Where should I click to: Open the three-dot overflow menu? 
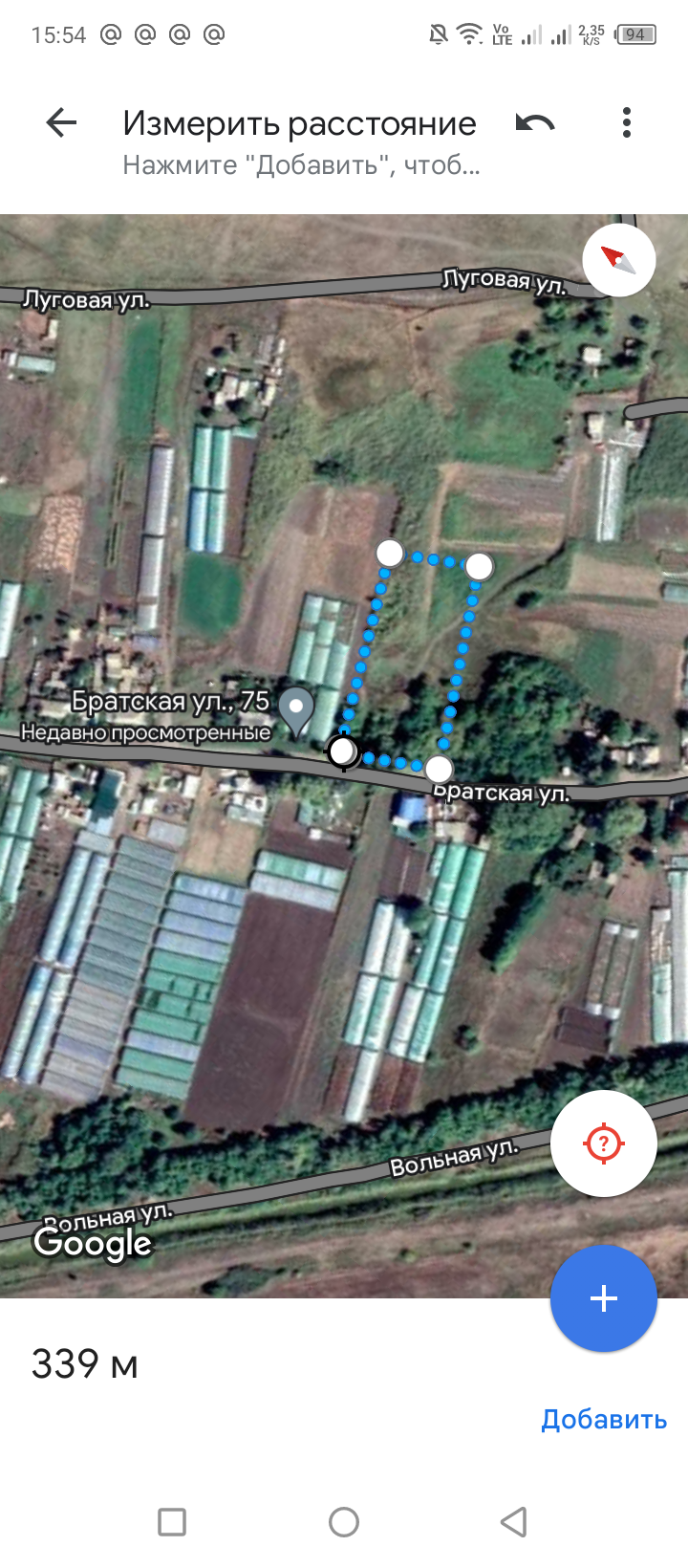point(627,123)
